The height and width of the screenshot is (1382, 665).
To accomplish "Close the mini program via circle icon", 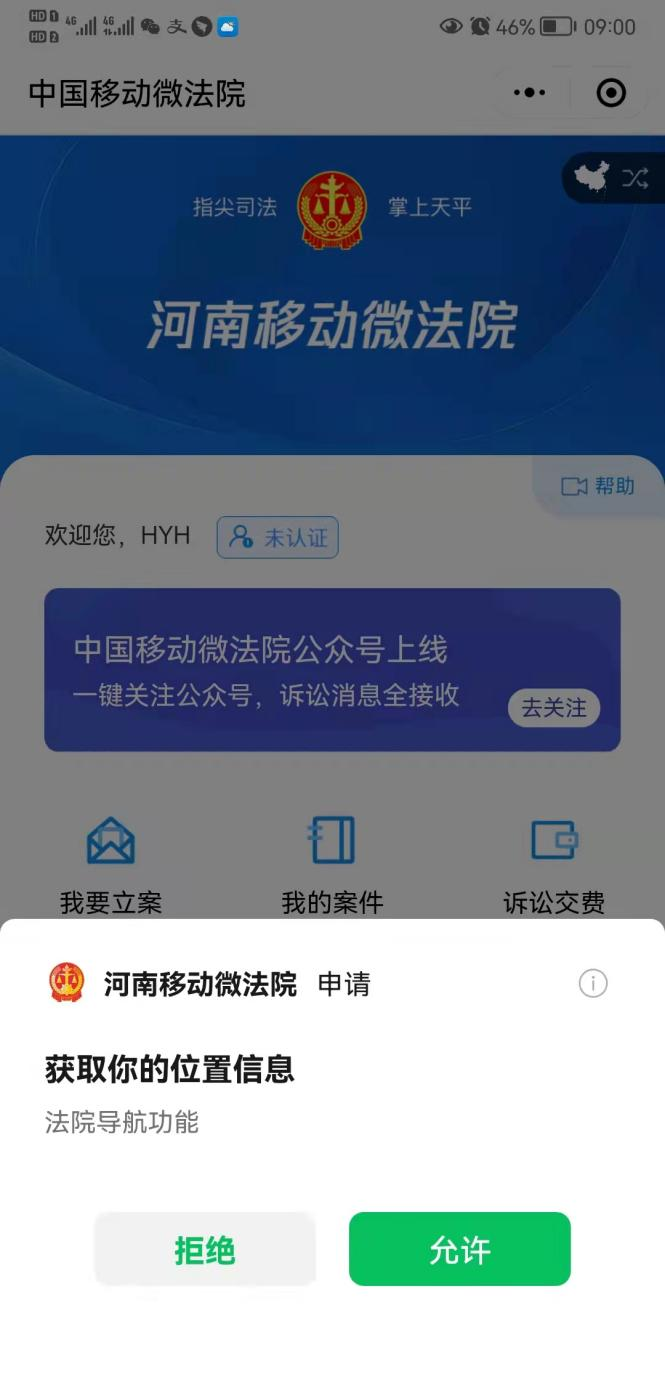I will coord(610,93).
